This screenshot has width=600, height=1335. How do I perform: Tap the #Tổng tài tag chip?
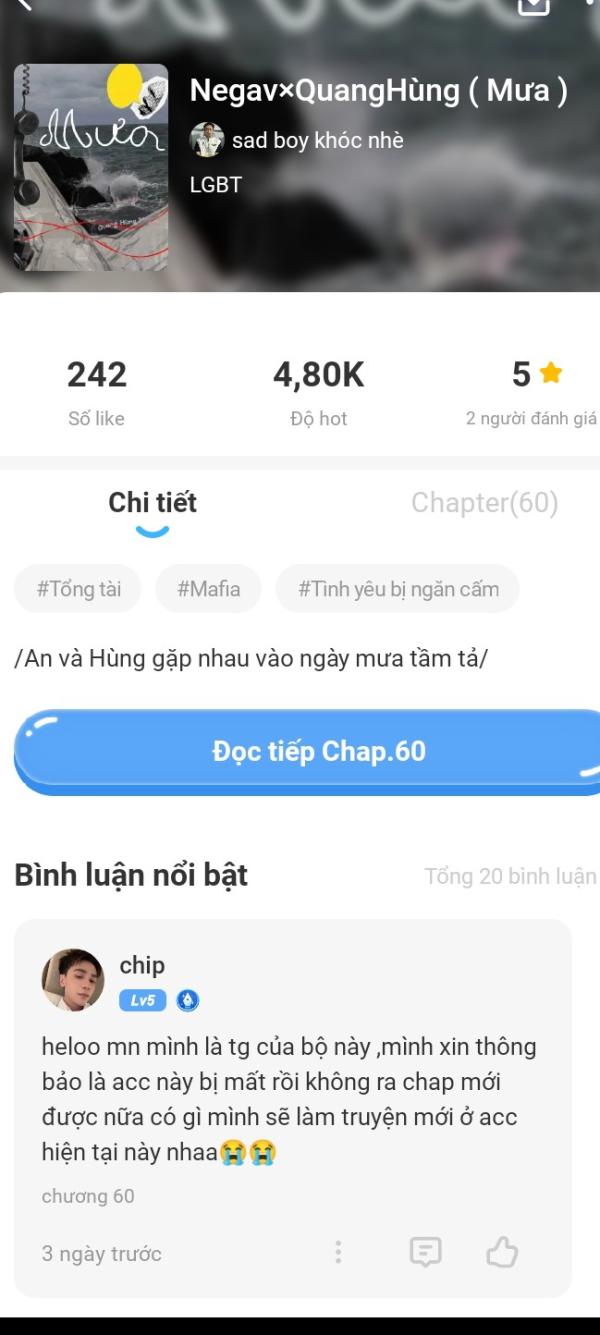click(78, 589)
